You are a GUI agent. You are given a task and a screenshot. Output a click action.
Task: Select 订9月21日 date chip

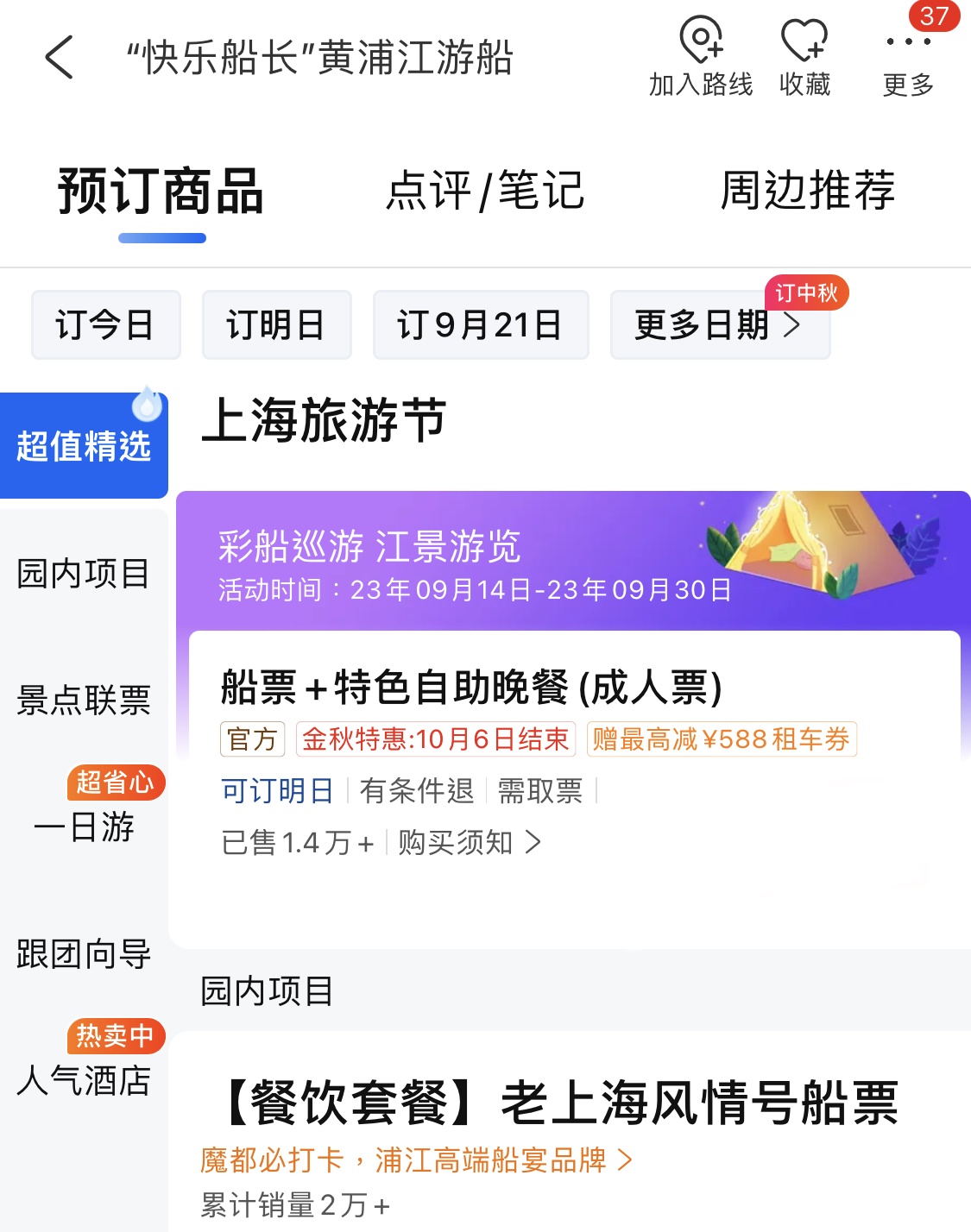481,325
